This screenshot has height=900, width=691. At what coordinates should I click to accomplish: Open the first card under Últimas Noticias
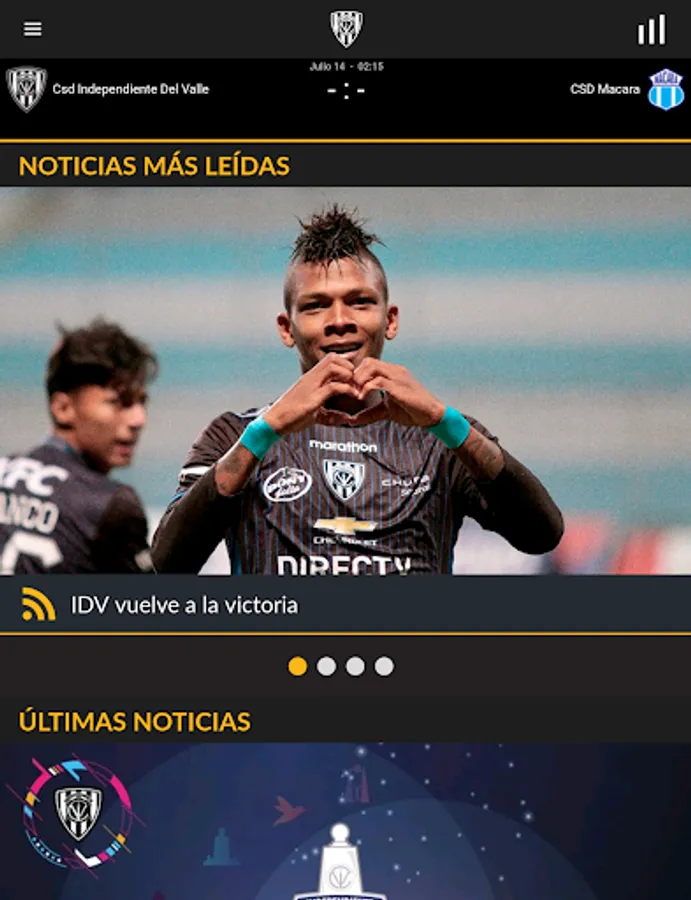(346, 821)
